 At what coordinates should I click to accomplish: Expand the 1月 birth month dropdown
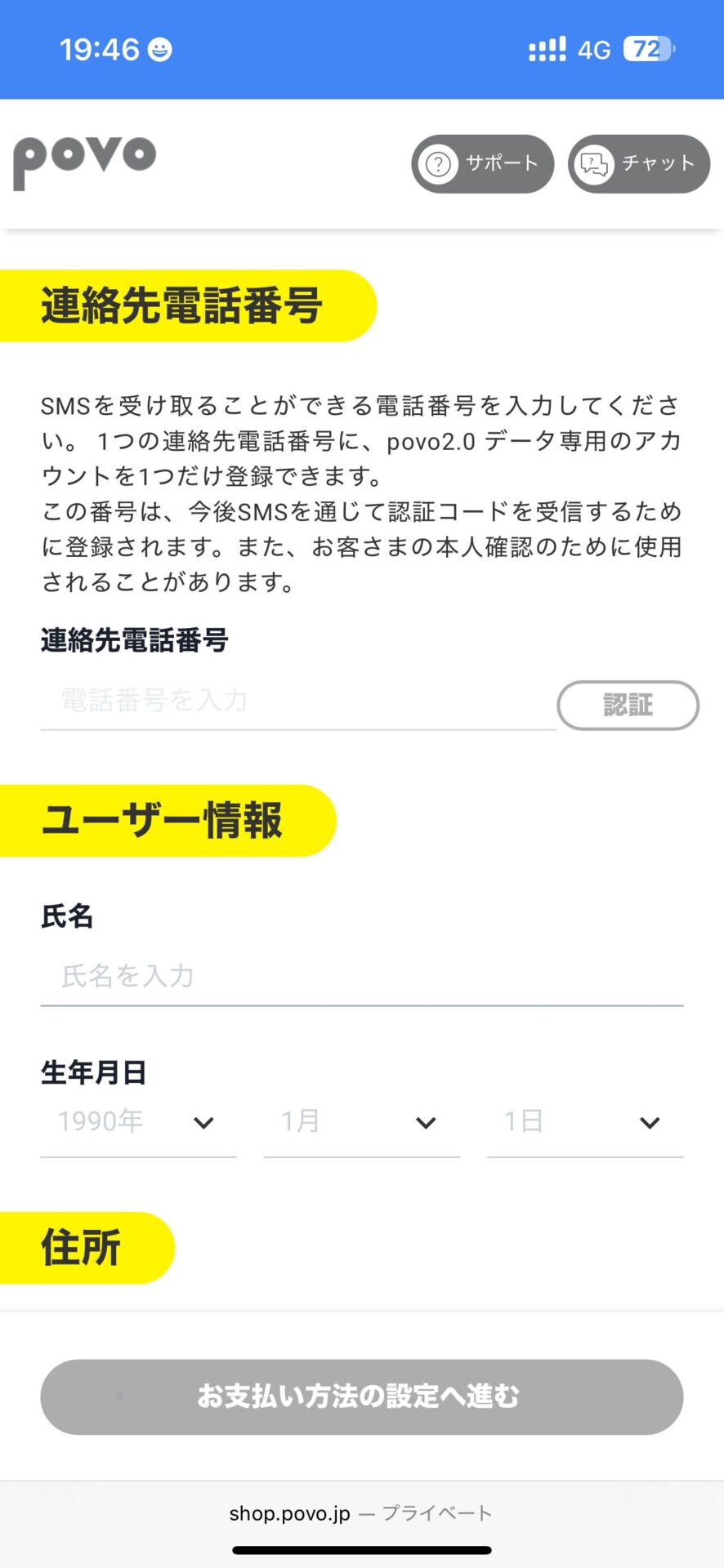tap(361, 1122)
